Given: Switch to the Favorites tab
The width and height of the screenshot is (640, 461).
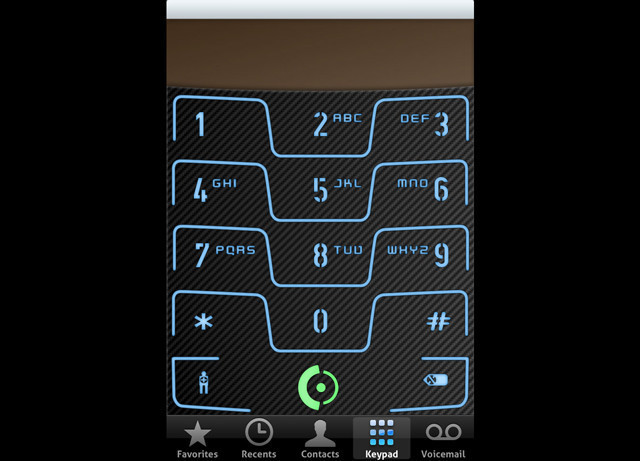Looking at the screenshot, I should [197, 439].
